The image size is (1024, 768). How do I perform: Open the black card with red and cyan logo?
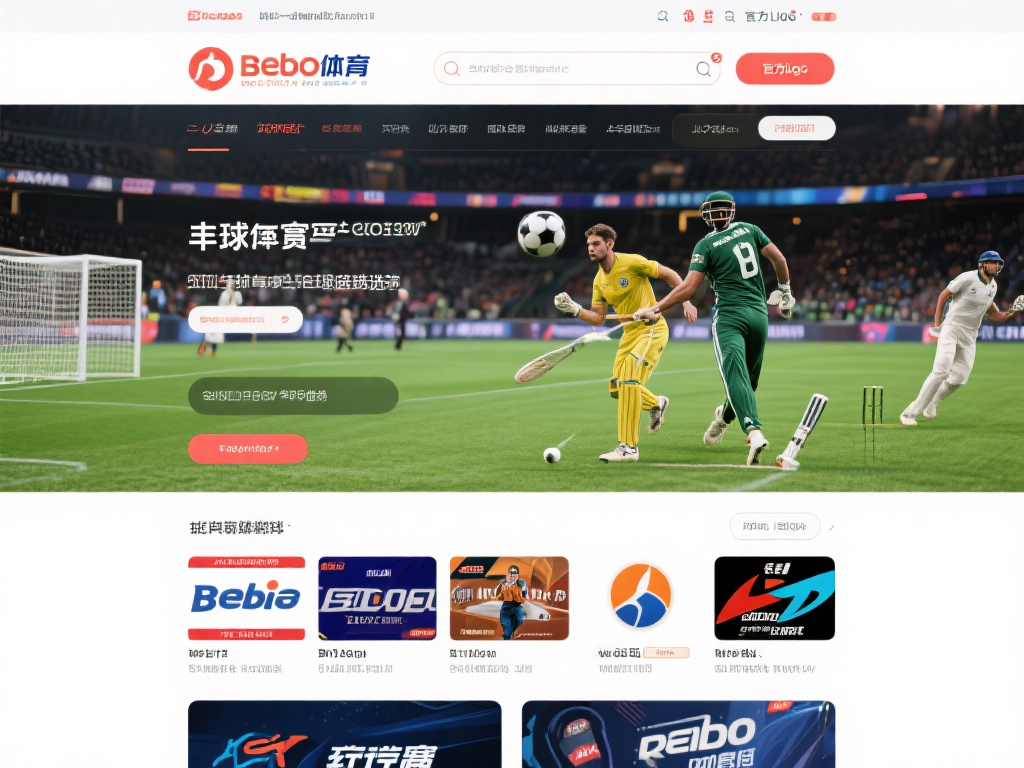click(x=774, y=598)
